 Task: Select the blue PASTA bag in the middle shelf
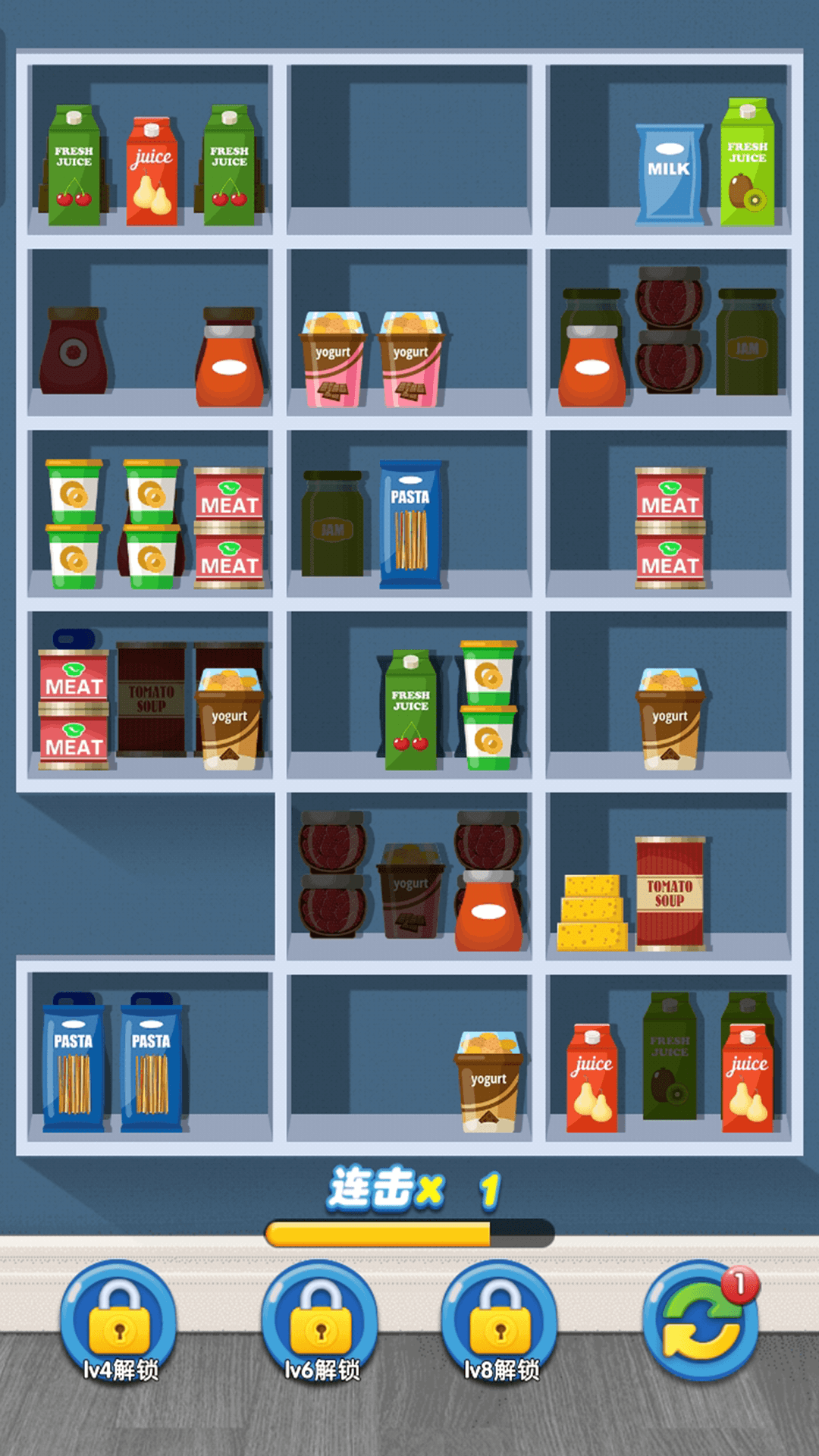pyautogui.click(x=410, y=523)
